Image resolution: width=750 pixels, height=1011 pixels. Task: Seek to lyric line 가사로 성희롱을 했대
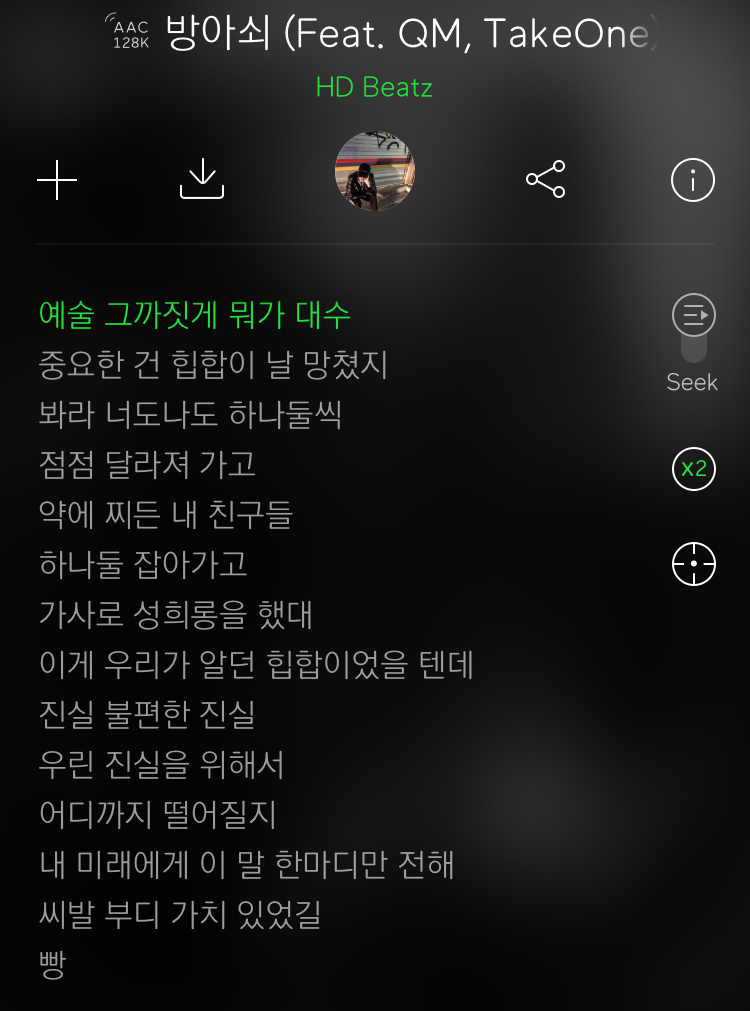176,615
